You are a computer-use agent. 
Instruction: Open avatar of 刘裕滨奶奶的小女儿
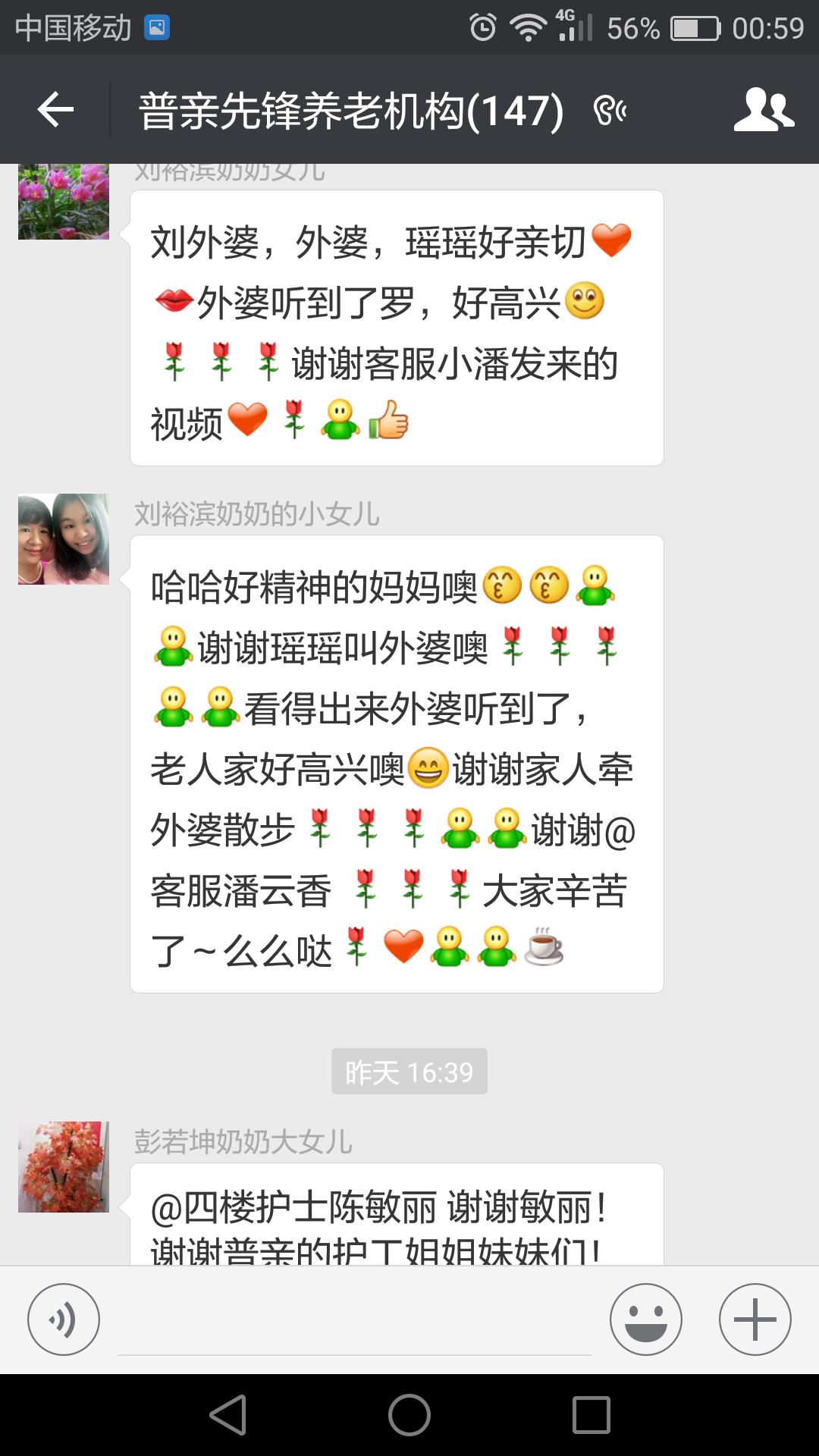click(x=64, y=539)
